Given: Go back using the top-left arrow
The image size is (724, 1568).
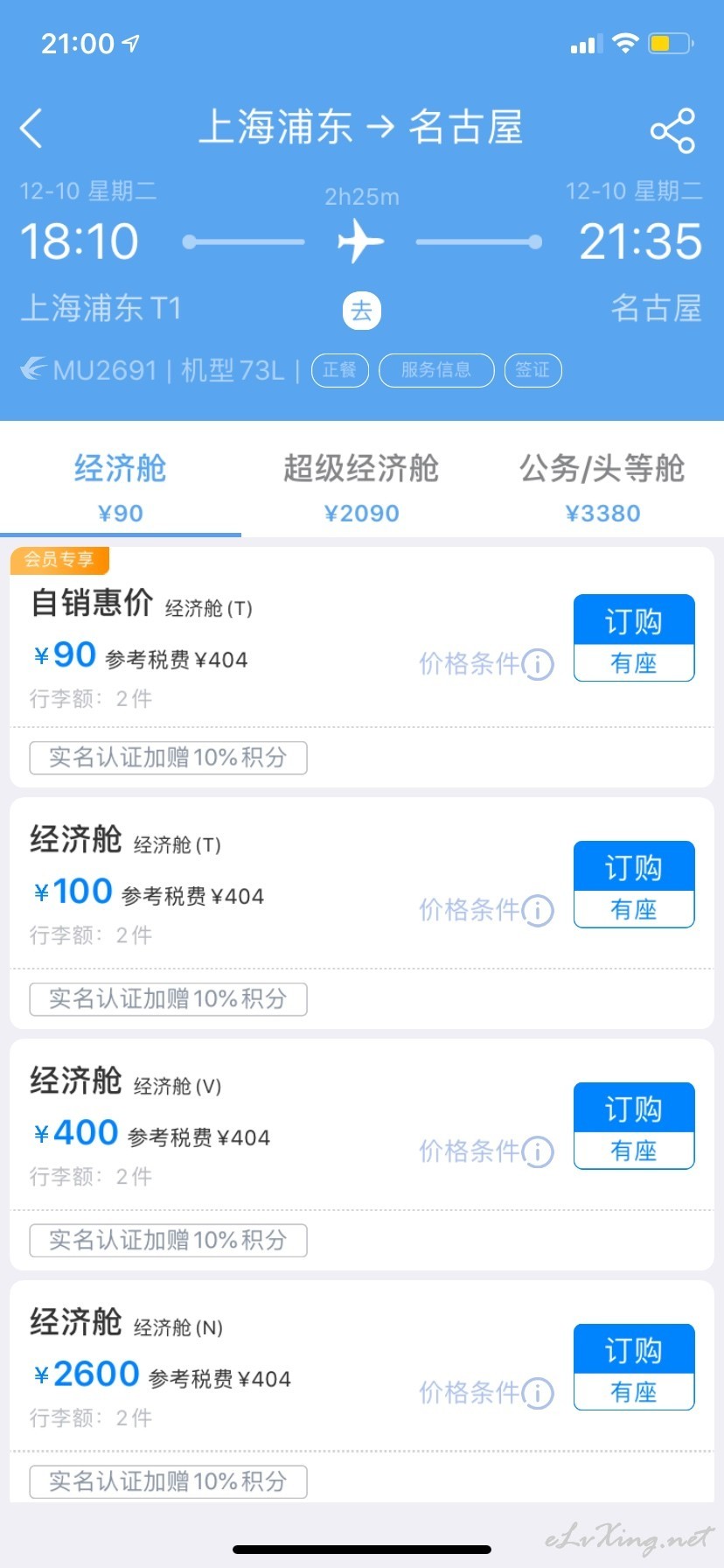Looking at the screenshot, I should 31,129.
